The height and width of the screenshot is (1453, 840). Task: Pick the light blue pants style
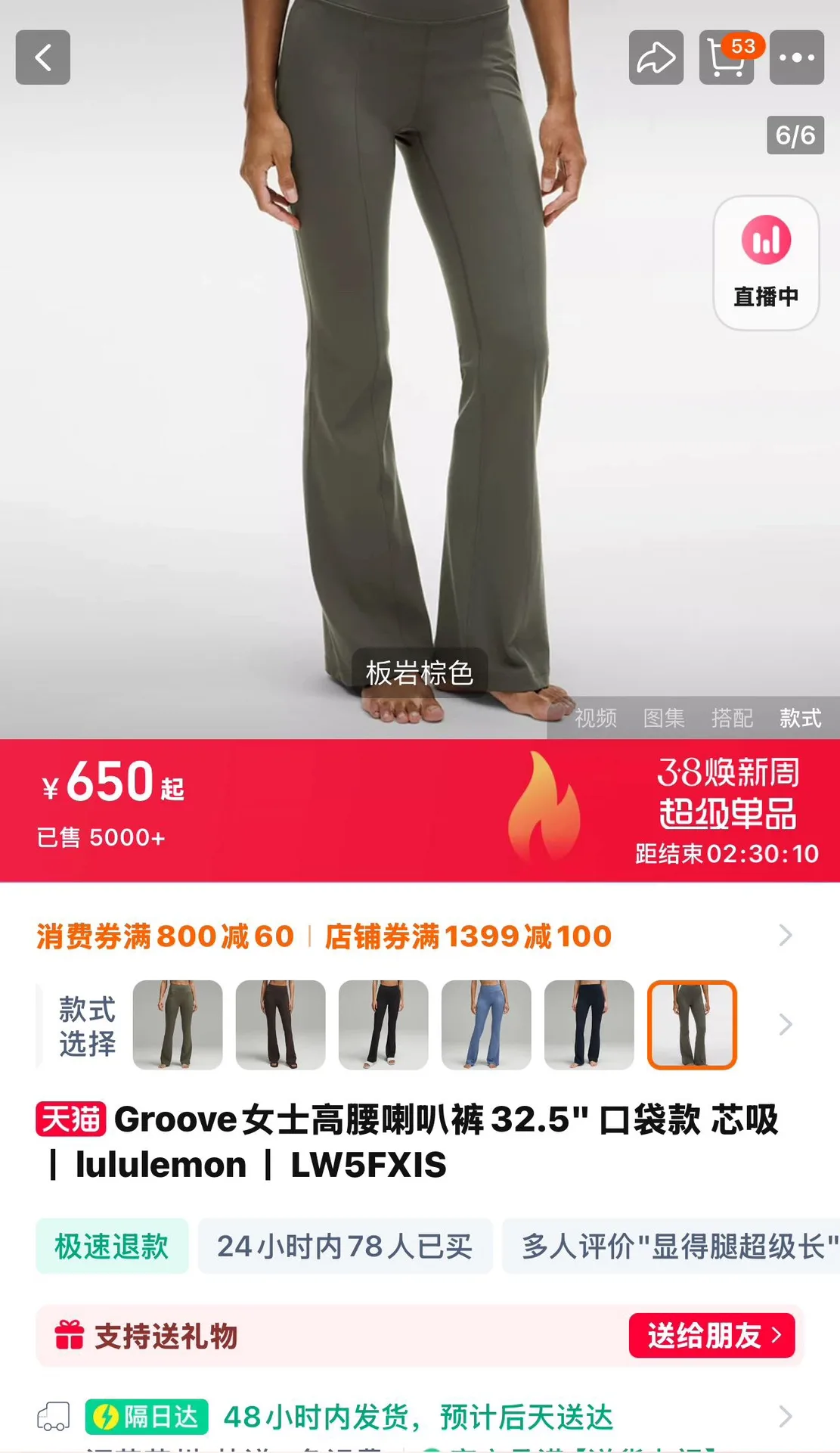pos(486,1025)
